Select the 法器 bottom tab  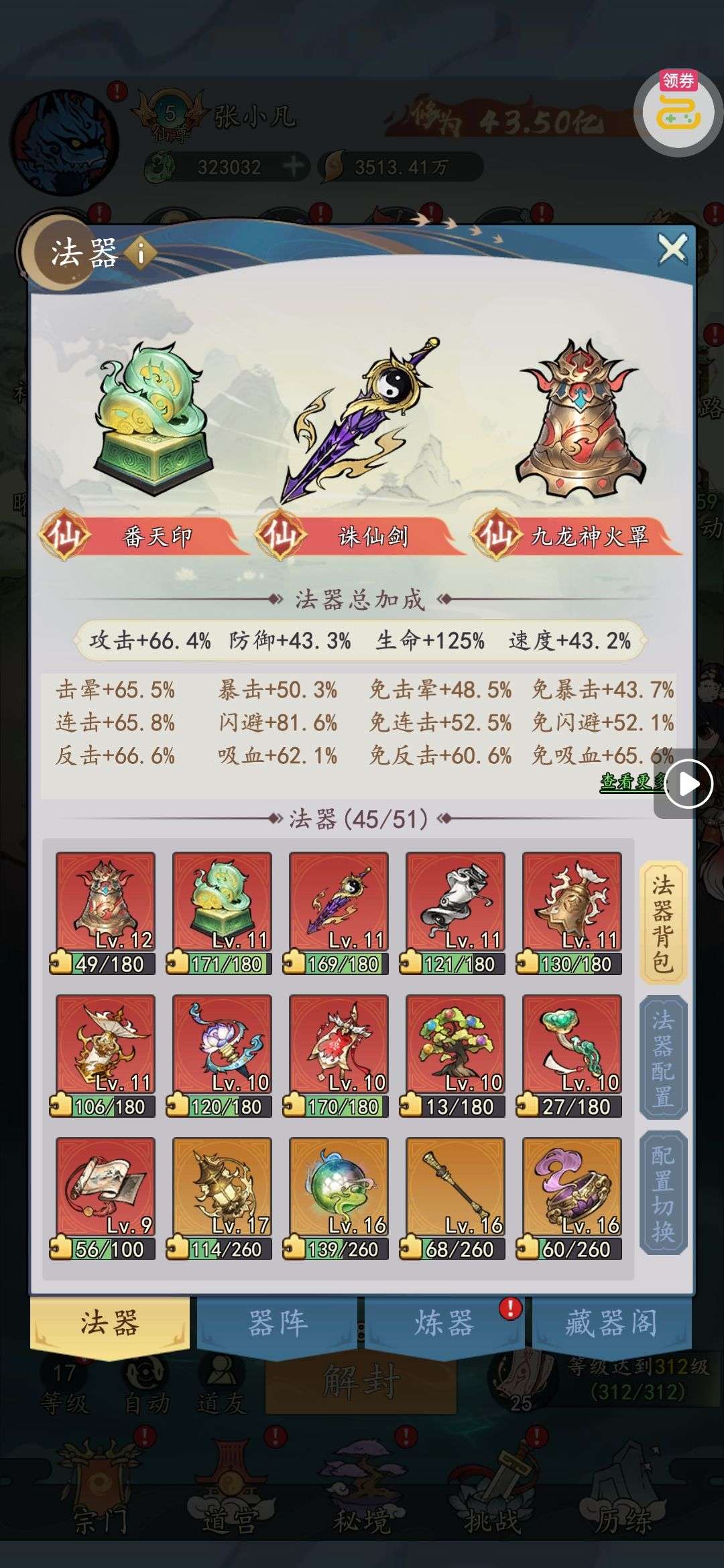pyautogui.click(x=109, y=1323)
